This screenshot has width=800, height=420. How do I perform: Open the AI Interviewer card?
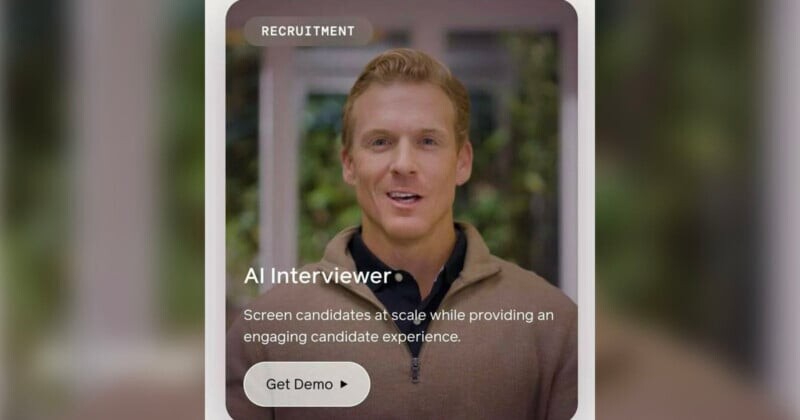[x=317, y=276]
